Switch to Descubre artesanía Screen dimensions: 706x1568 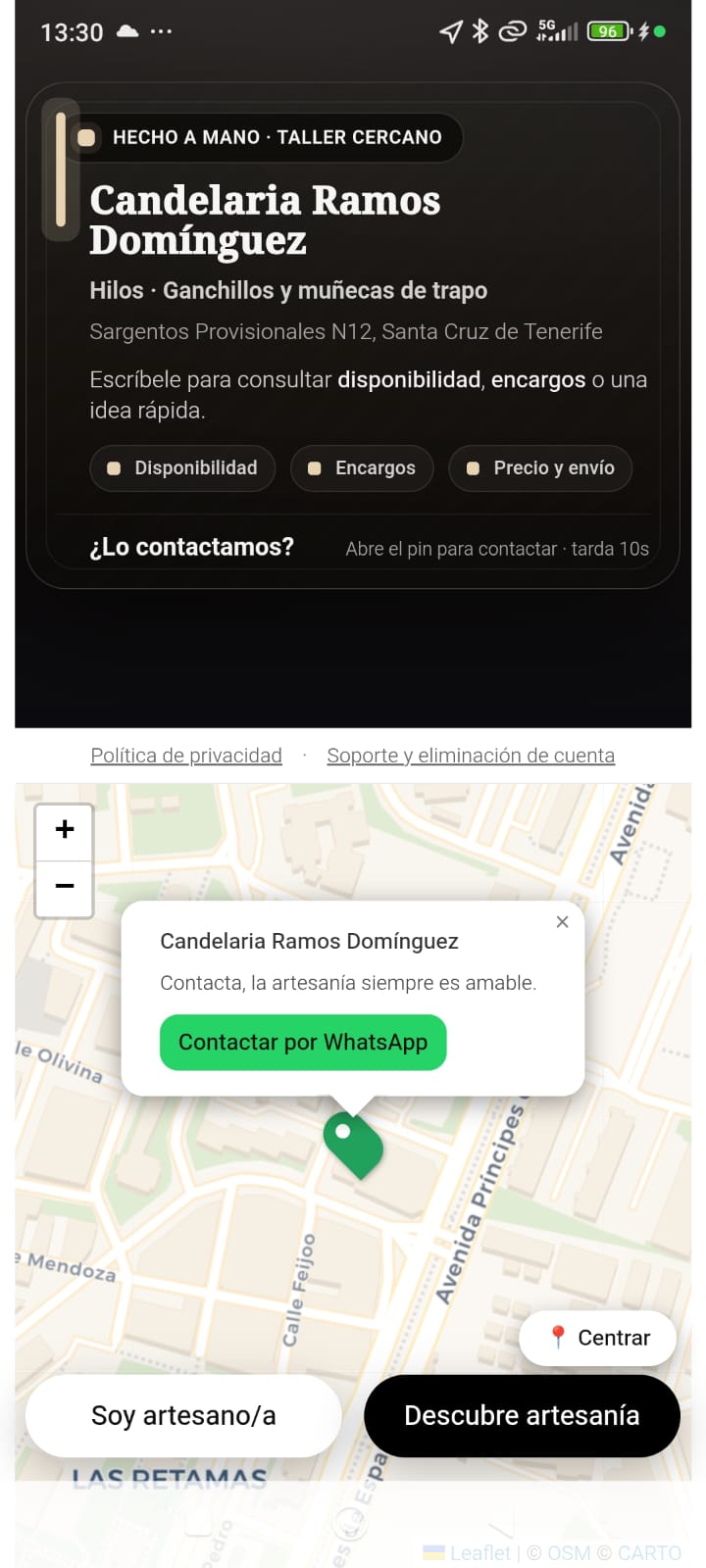(521, 1415)
